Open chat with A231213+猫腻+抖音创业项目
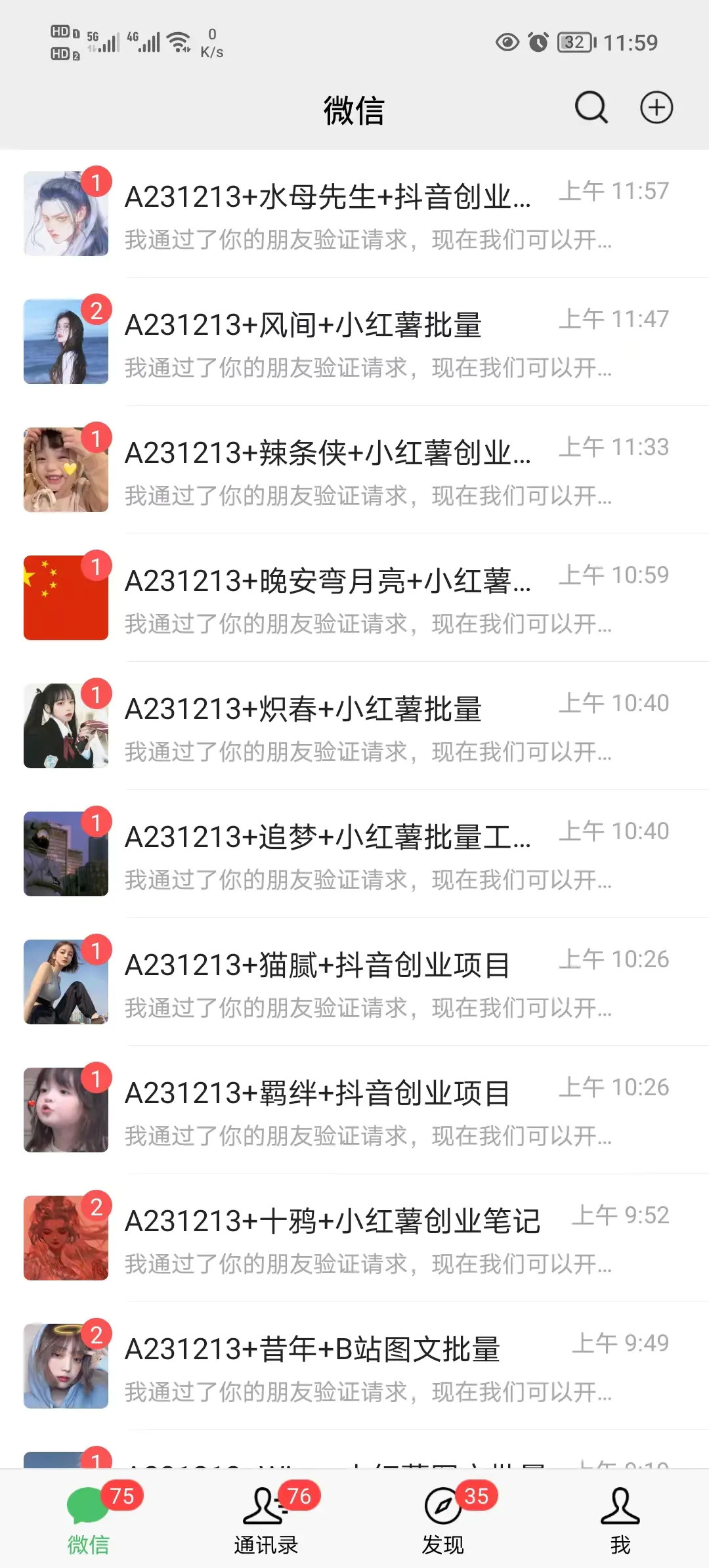The width and height of the screenshot is (709, 1568). [x=354, y=982]
